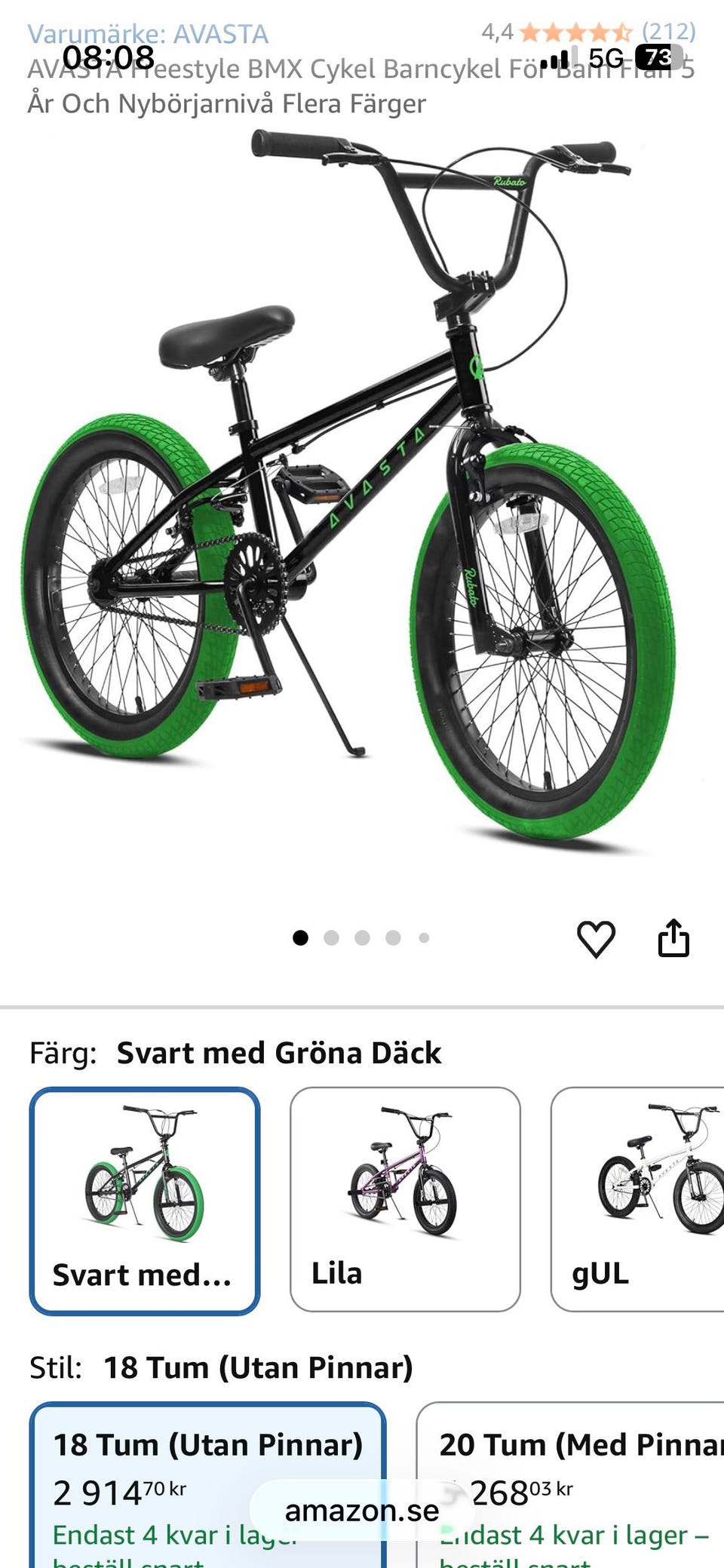Tap the amazon.se address pill
The width and height of the screenshot is (724, 1568).
coord(362,1510)
